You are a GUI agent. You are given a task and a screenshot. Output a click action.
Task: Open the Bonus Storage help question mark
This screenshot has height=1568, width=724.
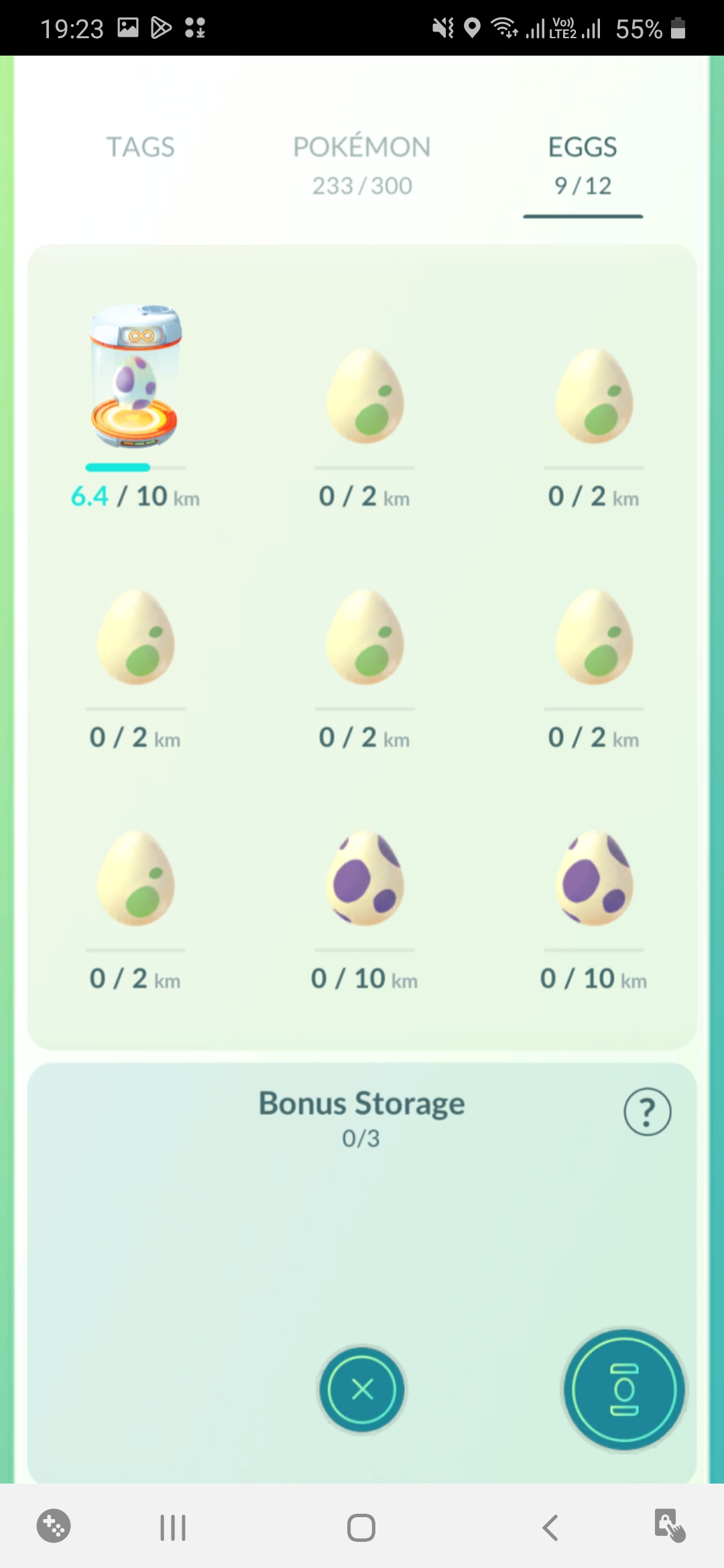click(647, 1112)
